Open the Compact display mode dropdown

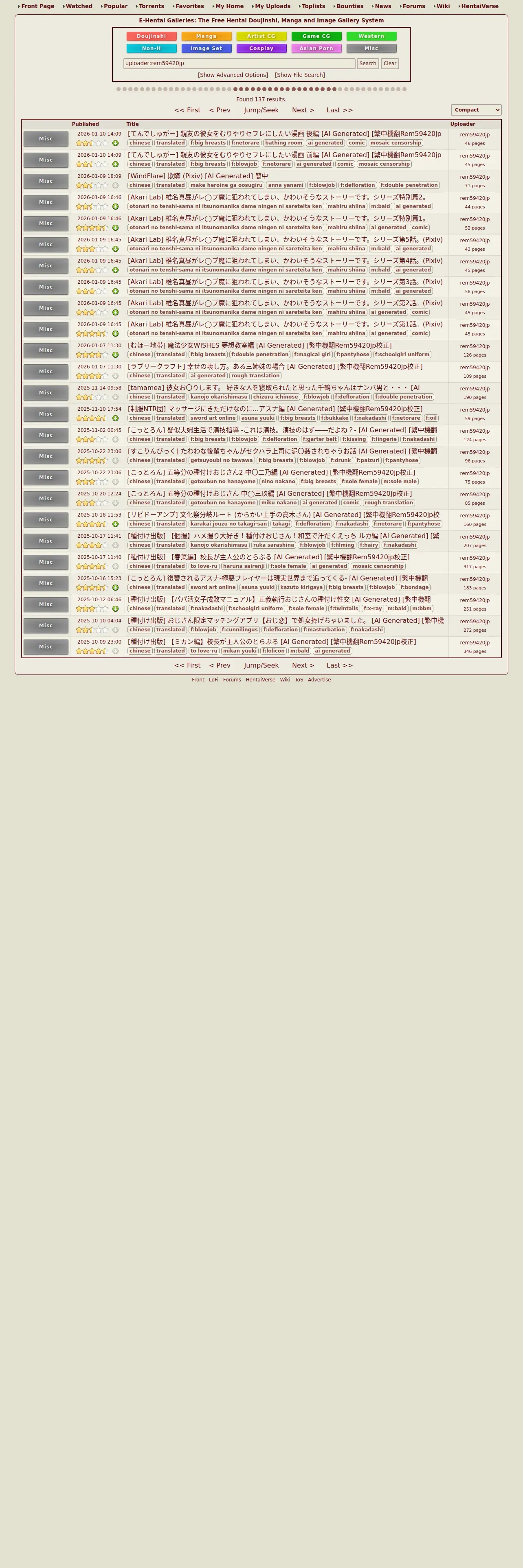[x=476, y=110]
